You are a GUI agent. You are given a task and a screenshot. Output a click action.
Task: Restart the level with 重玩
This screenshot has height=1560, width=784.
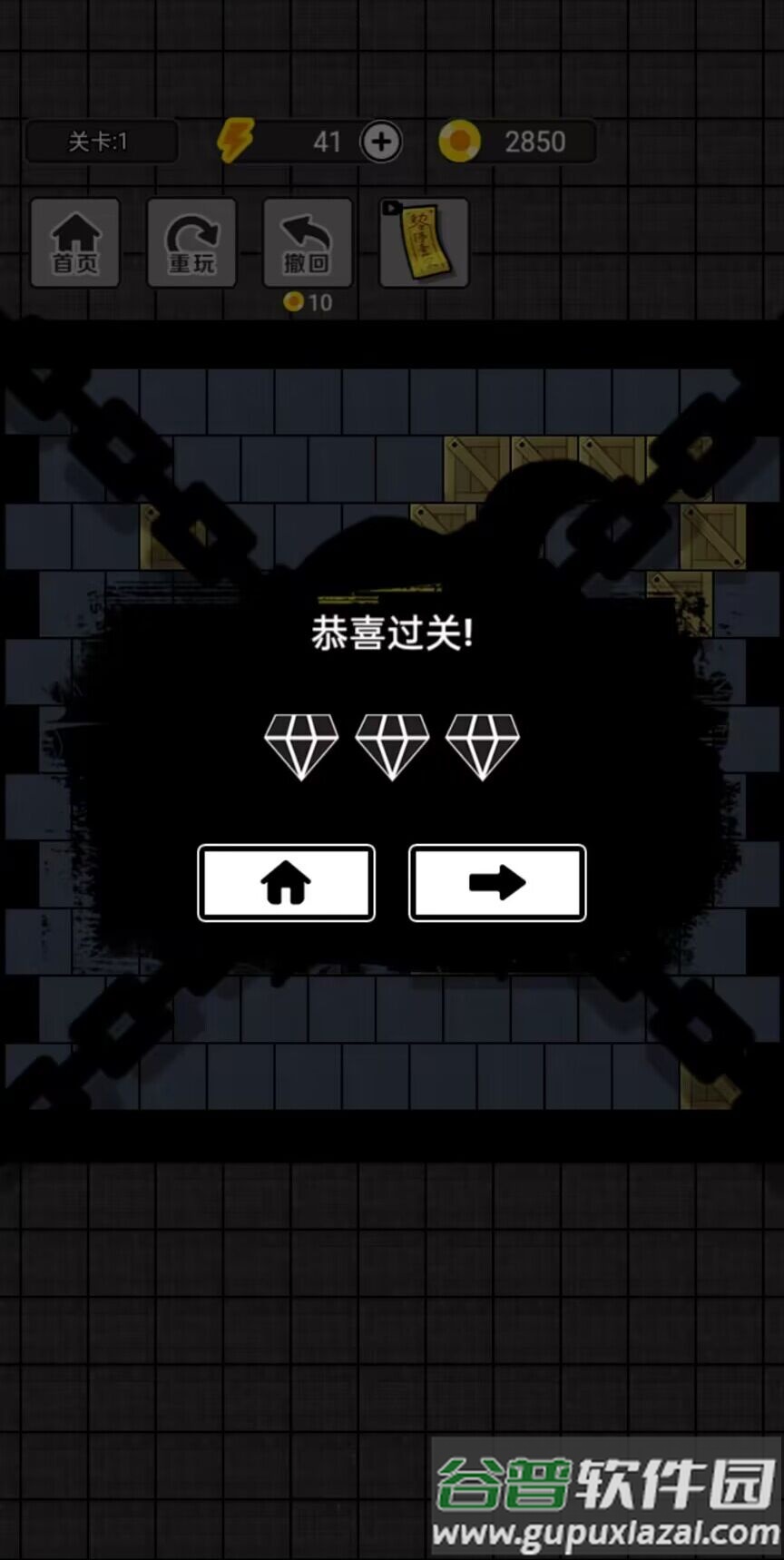[x=191, y=243]
